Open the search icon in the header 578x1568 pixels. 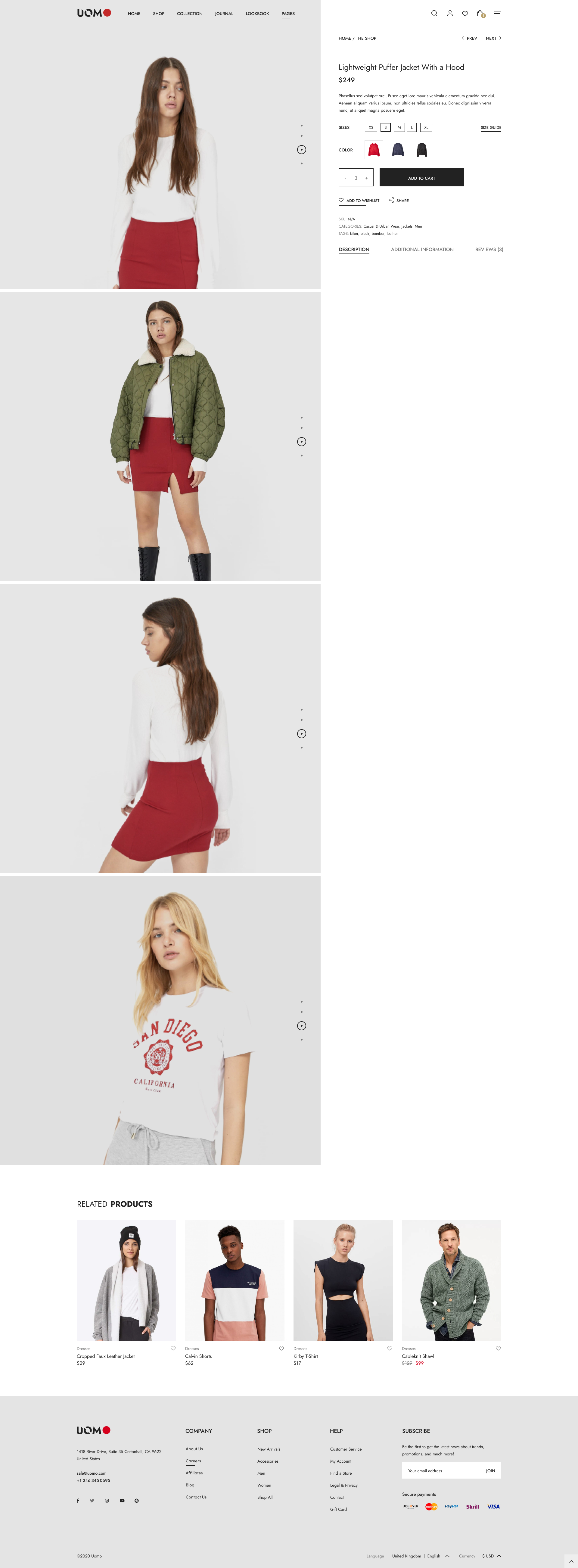(434, 13)
